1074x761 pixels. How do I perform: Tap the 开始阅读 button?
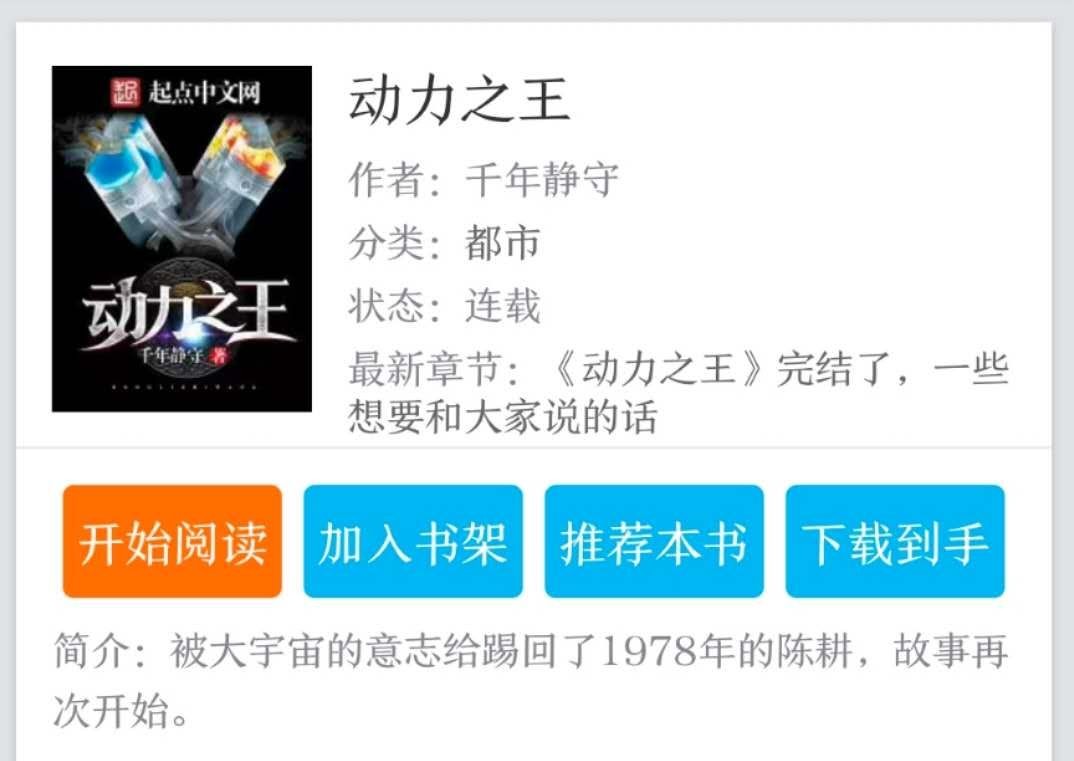click(x=172, y=542)
